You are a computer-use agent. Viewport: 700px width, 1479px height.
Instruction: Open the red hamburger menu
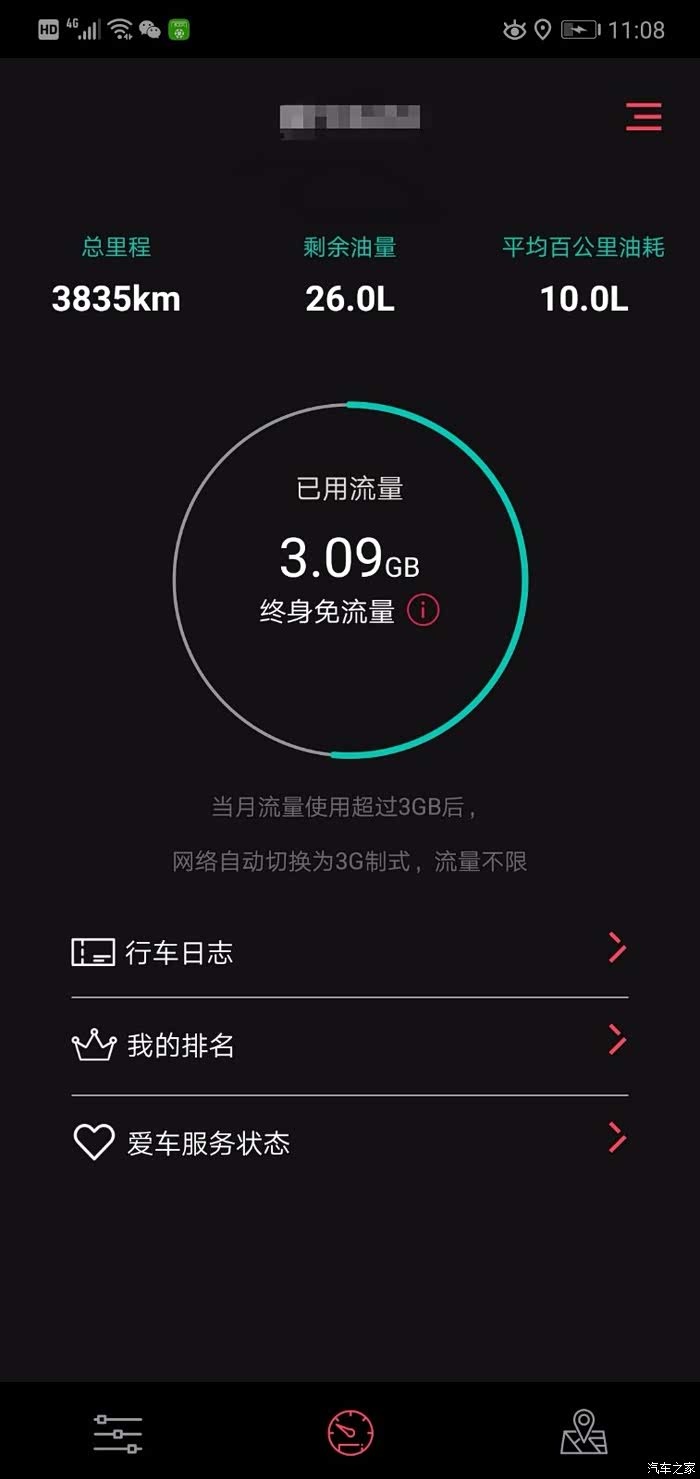(644, 117)
